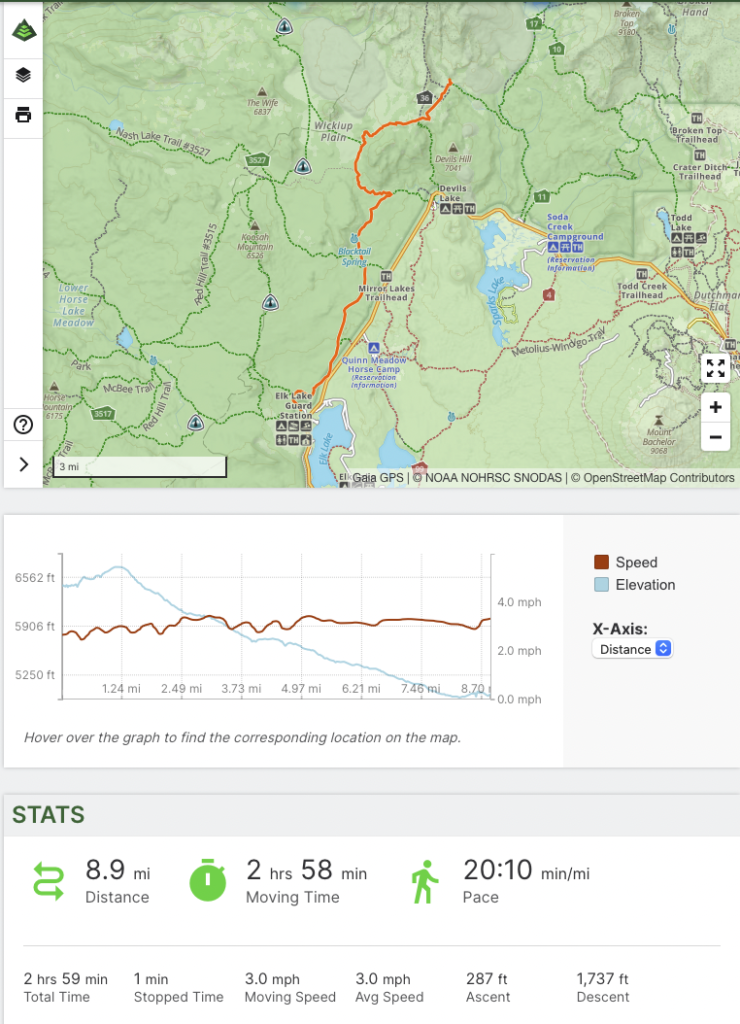Open the X-Axis Distance dropdown
The width and height of the screenshot is (740, 1024).
(x=632, y=649)
